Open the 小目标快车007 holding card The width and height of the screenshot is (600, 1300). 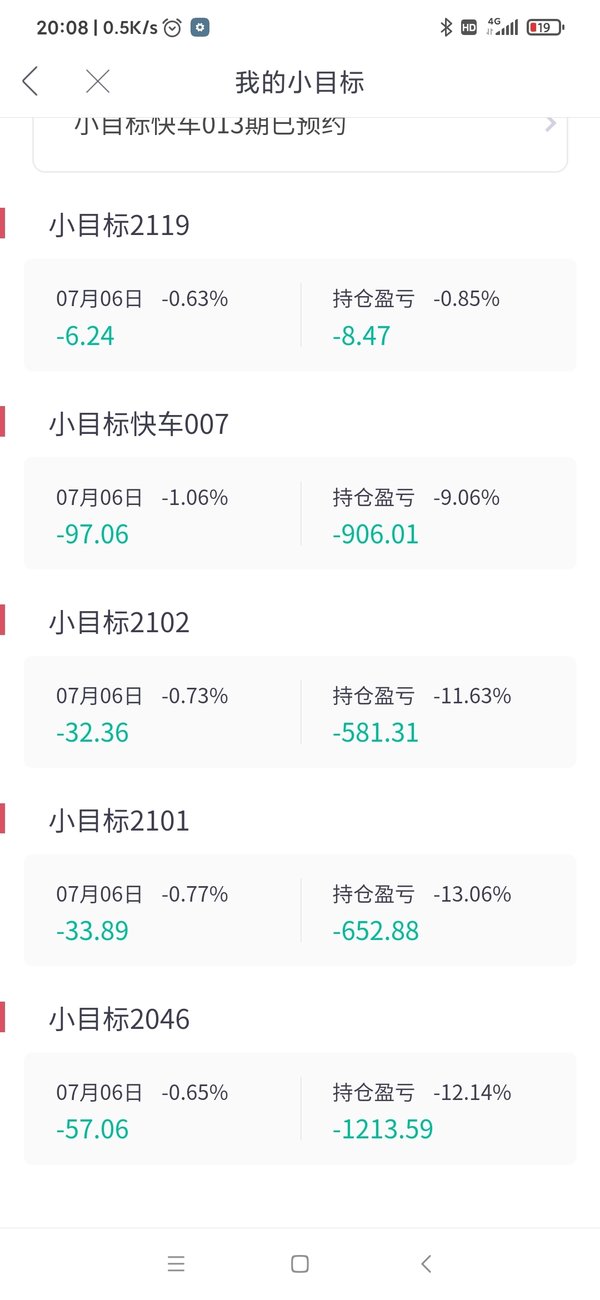300,513
